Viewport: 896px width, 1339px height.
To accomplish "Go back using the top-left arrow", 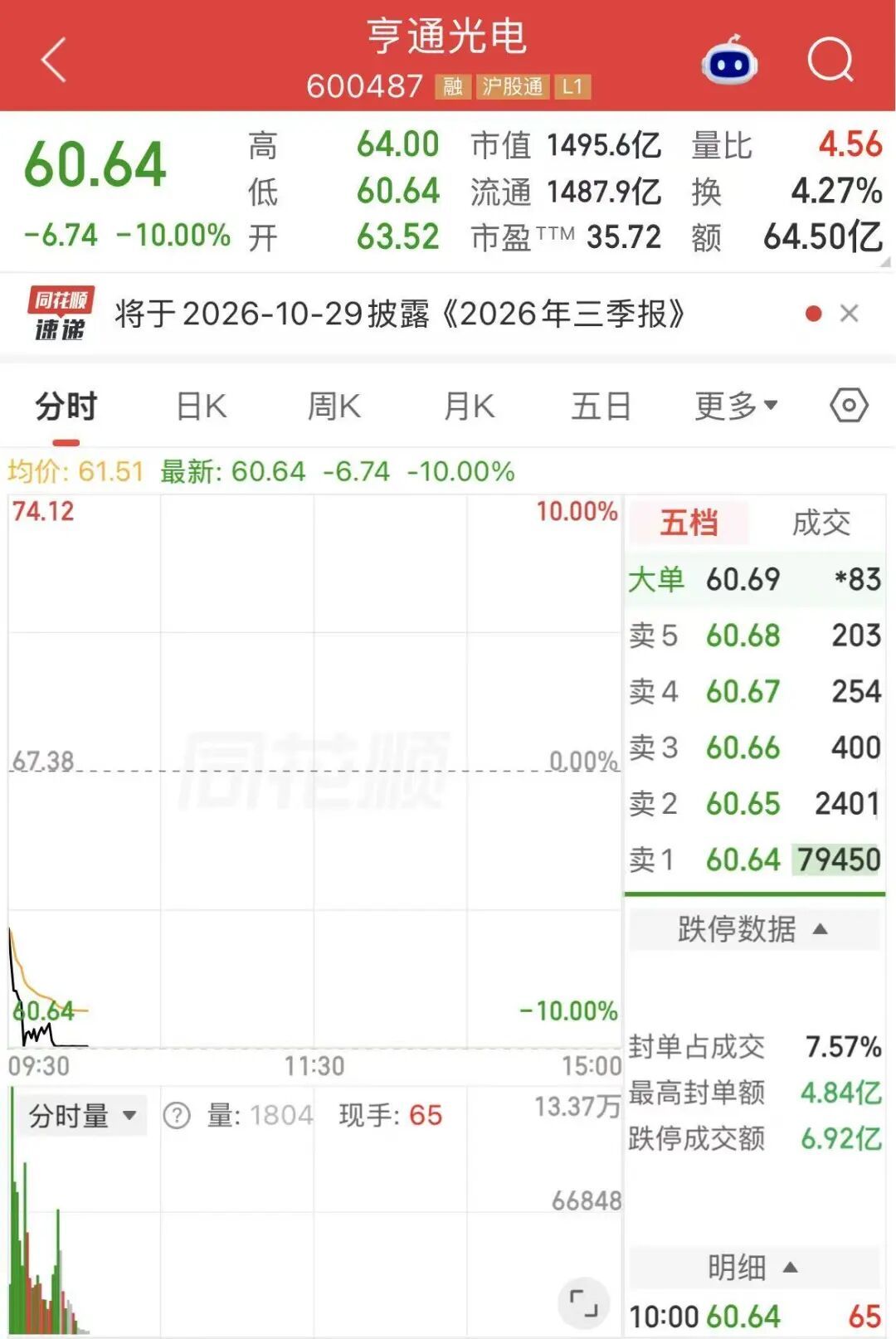I will (x=53, y=61).
